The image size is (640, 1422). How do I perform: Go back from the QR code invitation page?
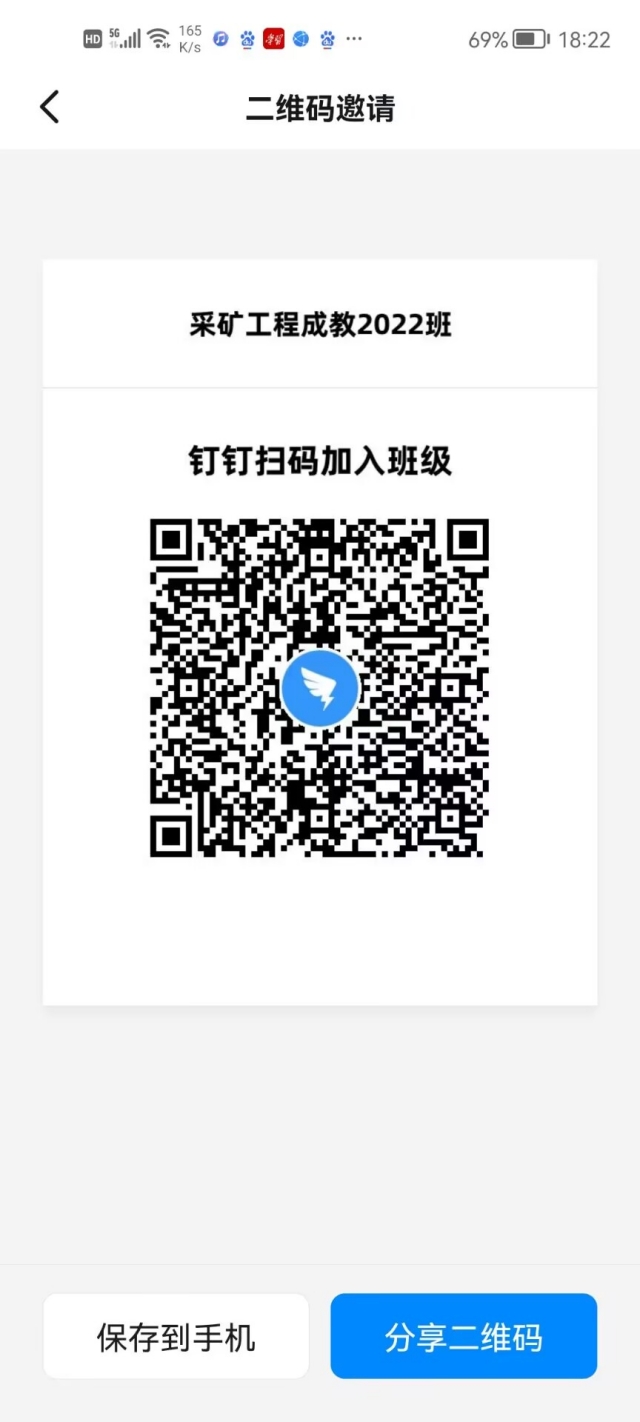[x=49, y=107]
